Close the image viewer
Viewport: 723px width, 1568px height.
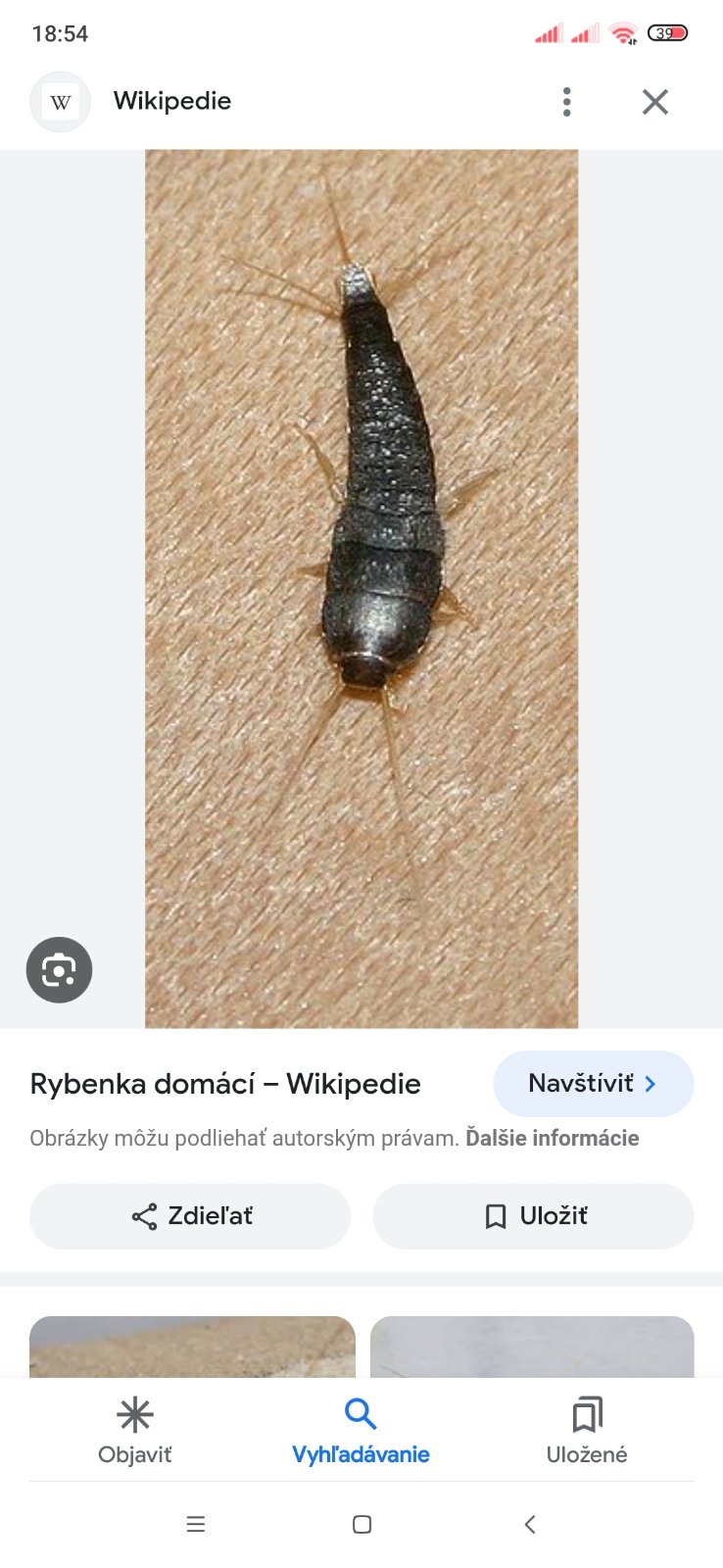[x=654, y=102]
